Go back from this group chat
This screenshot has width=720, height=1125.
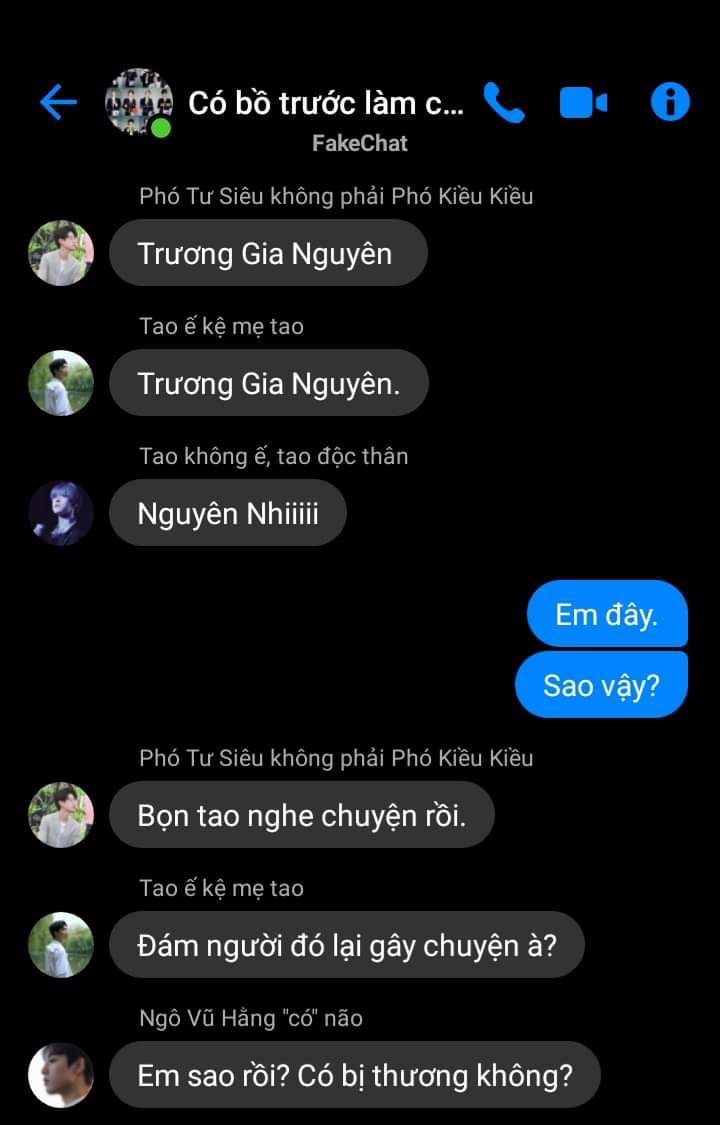click(x=58, y=102)
